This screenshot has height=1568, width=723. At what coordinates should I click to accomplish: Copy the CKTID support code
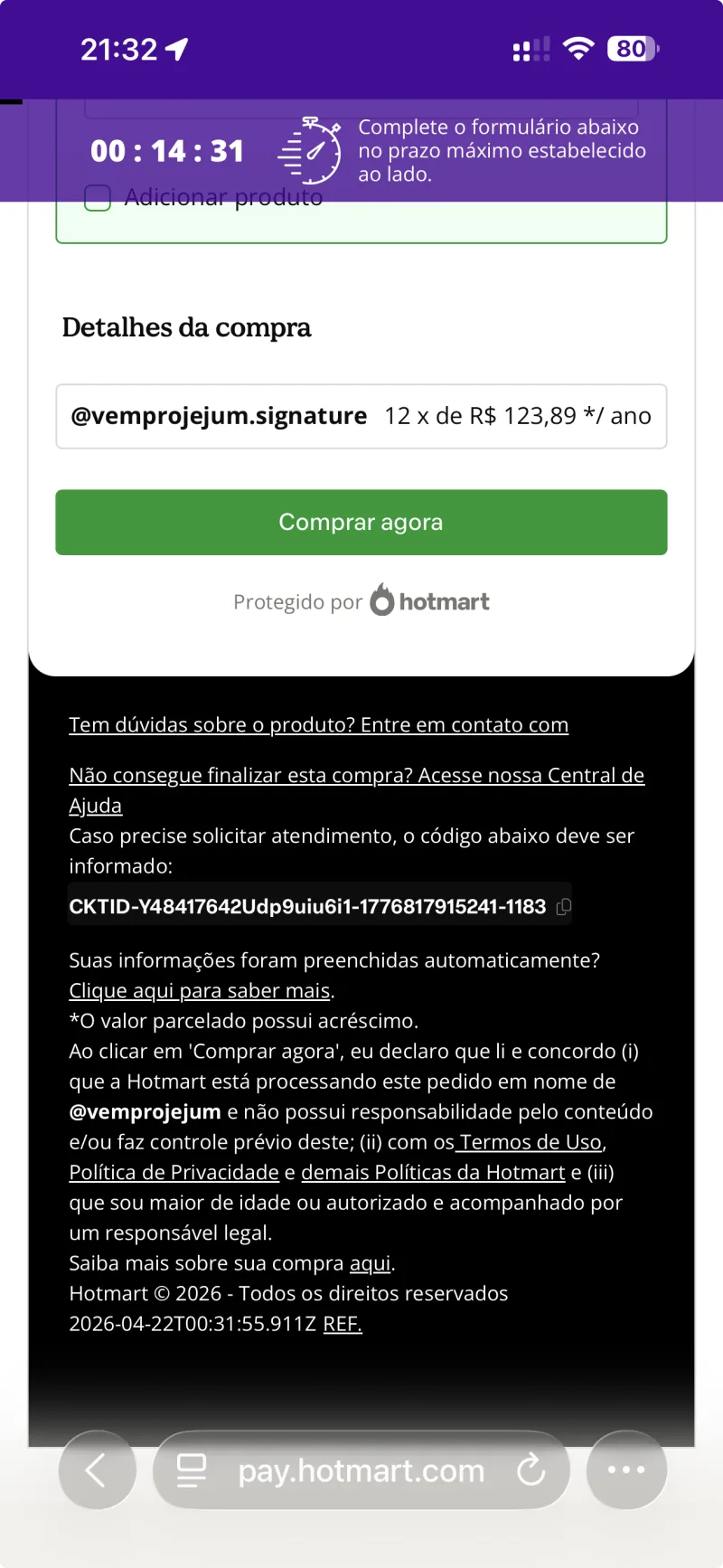(559, 905)
